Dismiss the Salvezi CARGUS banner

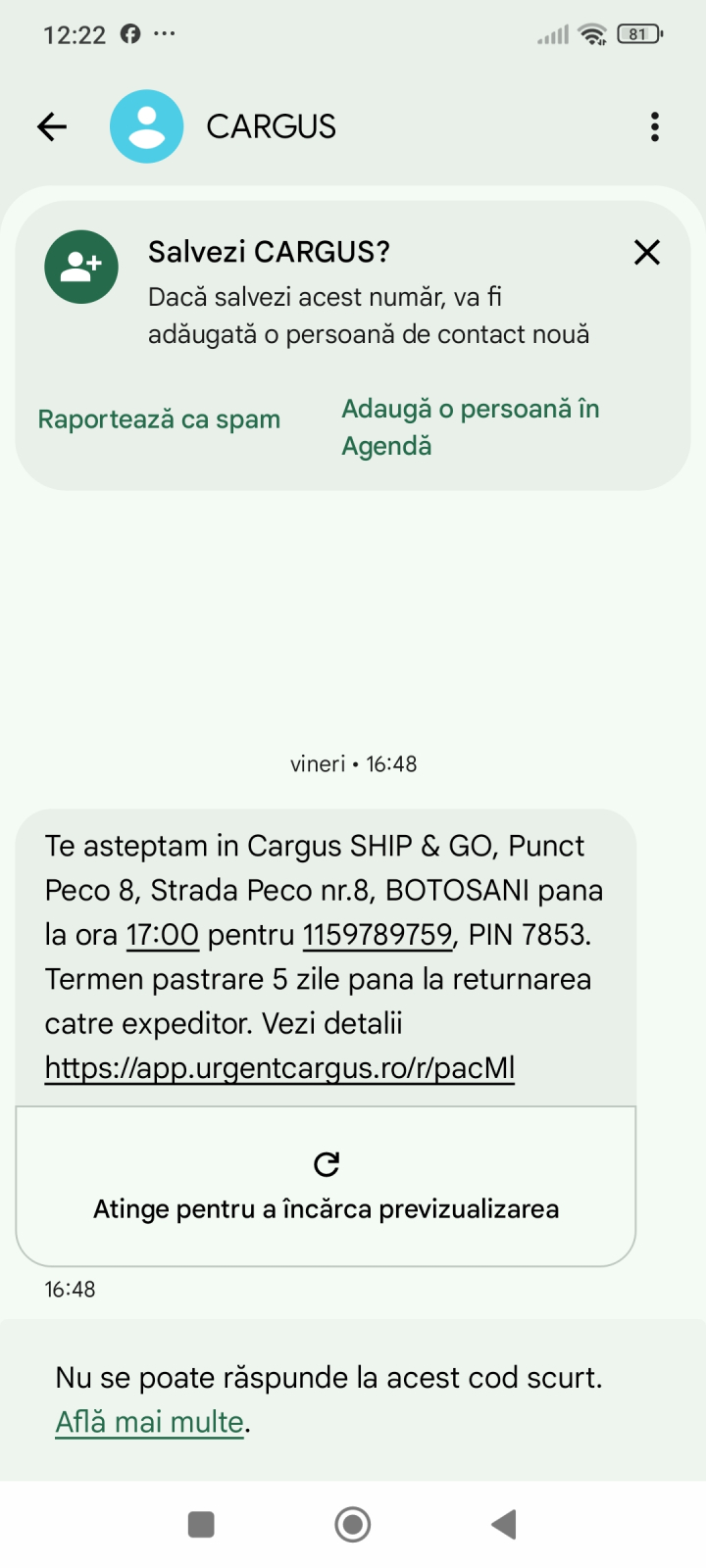pos(647,253)
